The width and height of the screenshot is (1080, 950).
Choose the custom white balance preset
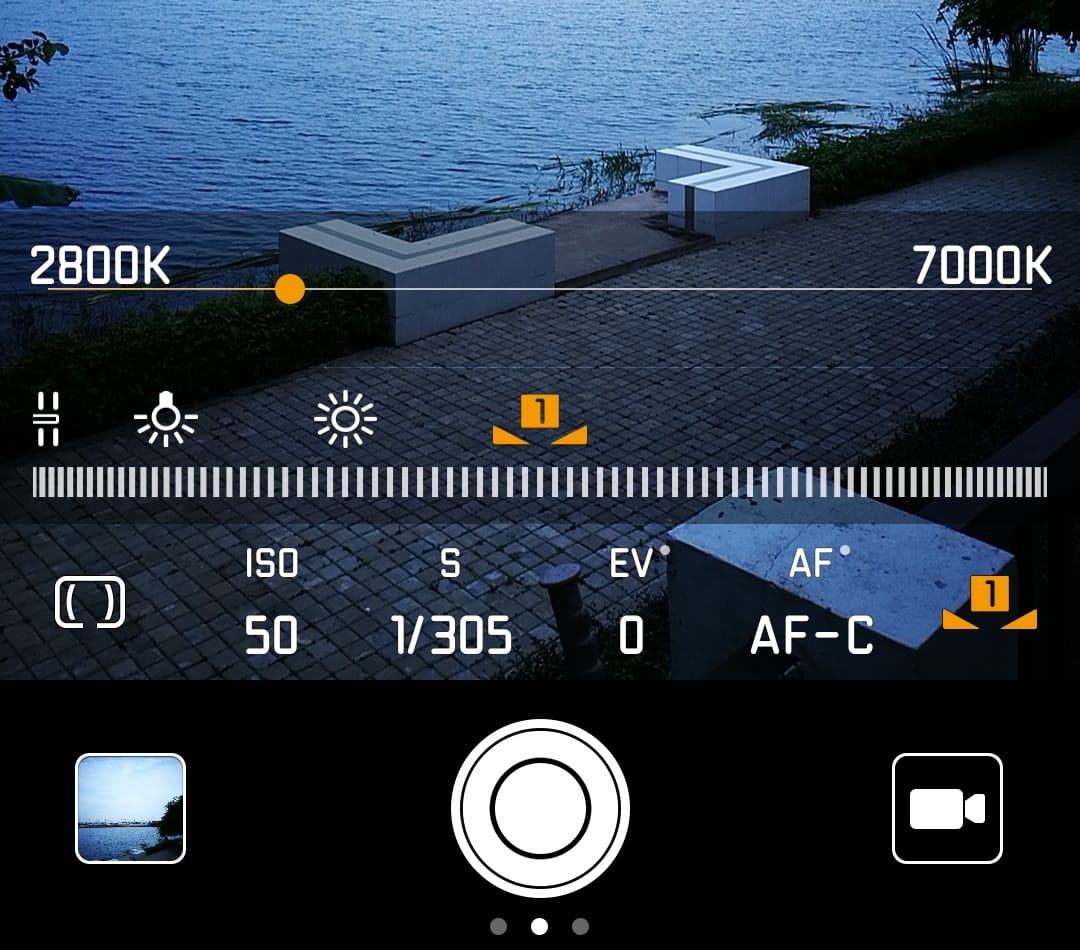[540, 420]
